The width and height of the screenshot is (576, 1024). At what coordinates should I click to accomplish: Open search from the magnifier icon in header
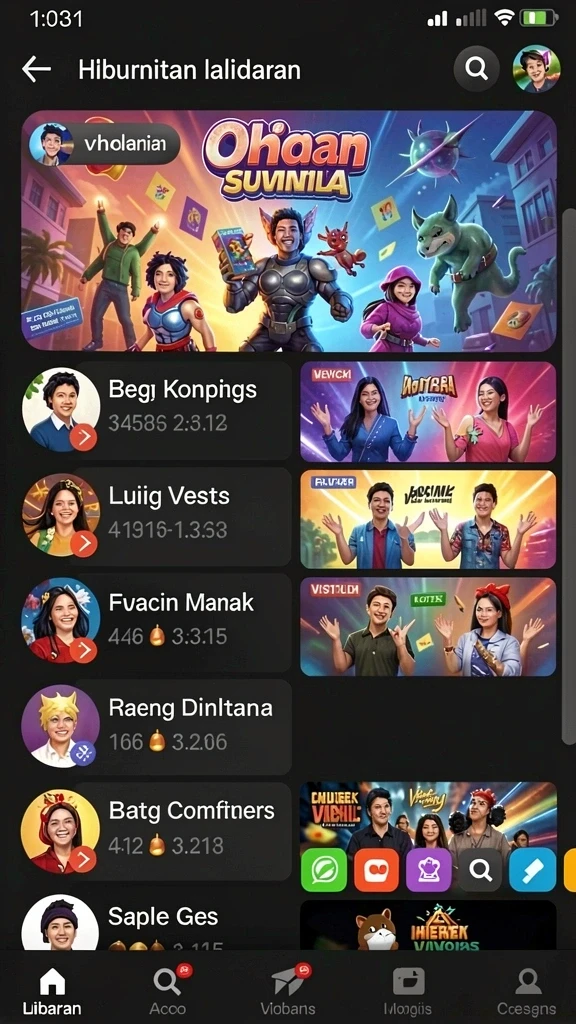tap(477, 68)
